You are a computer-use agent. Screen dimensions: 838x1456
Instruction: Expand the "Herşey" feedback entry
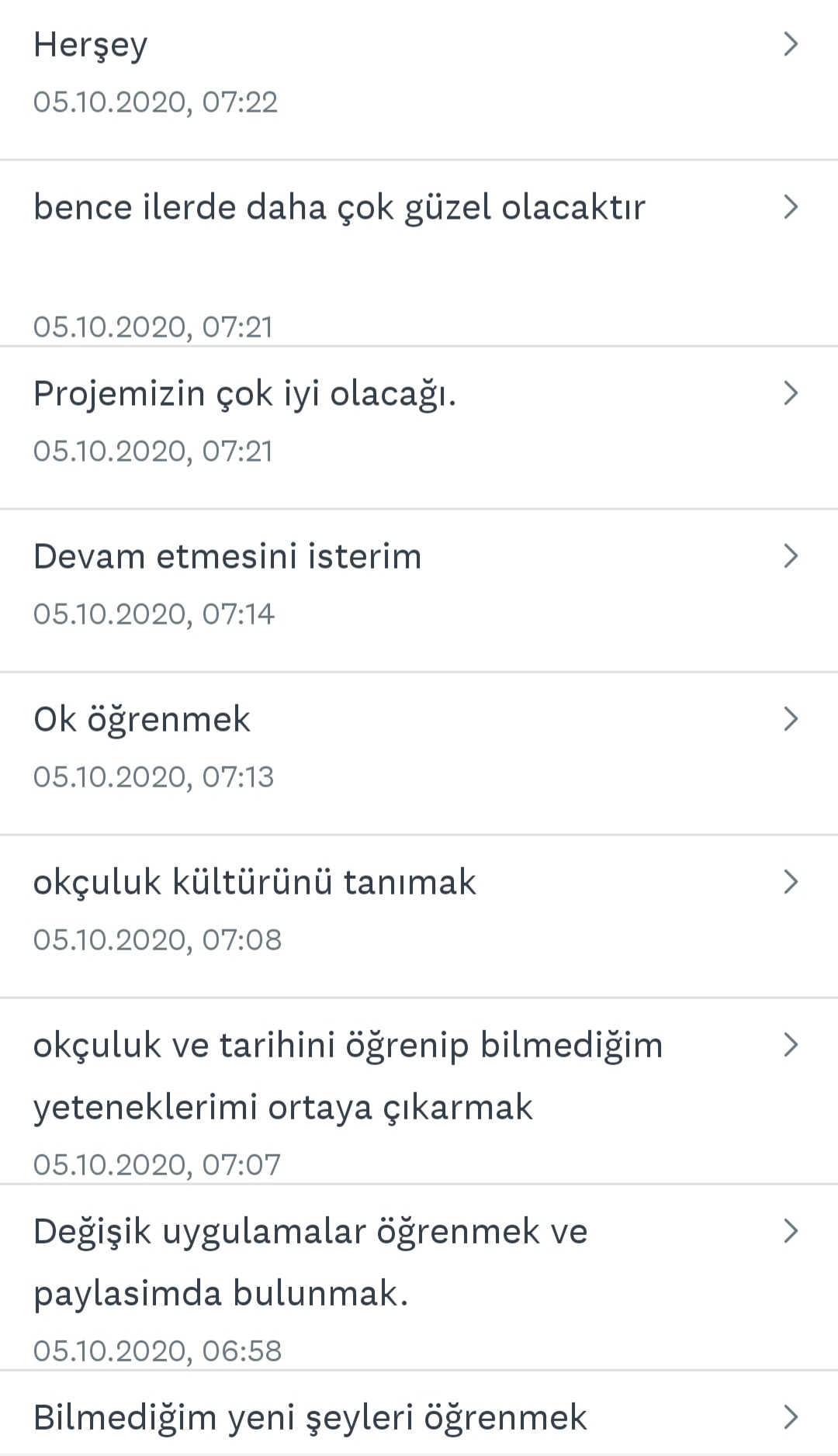click(x=790, y=44)
